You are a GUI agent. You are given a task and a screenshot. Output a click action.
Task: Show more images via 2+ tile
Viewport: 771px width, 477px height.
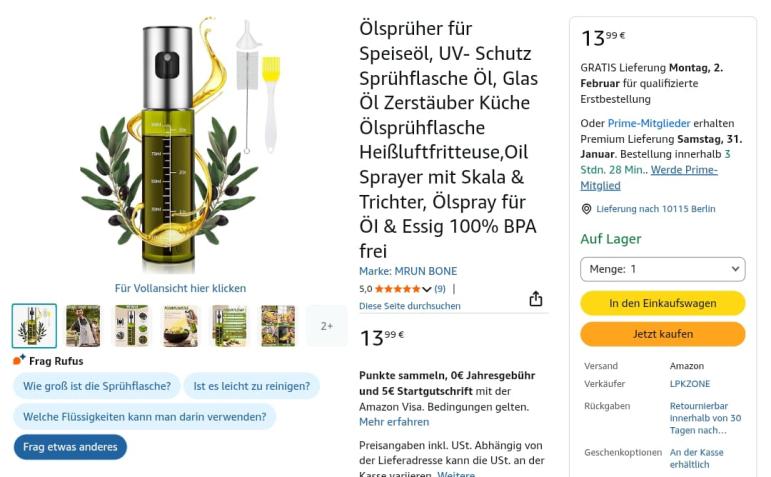pos(327,326)
